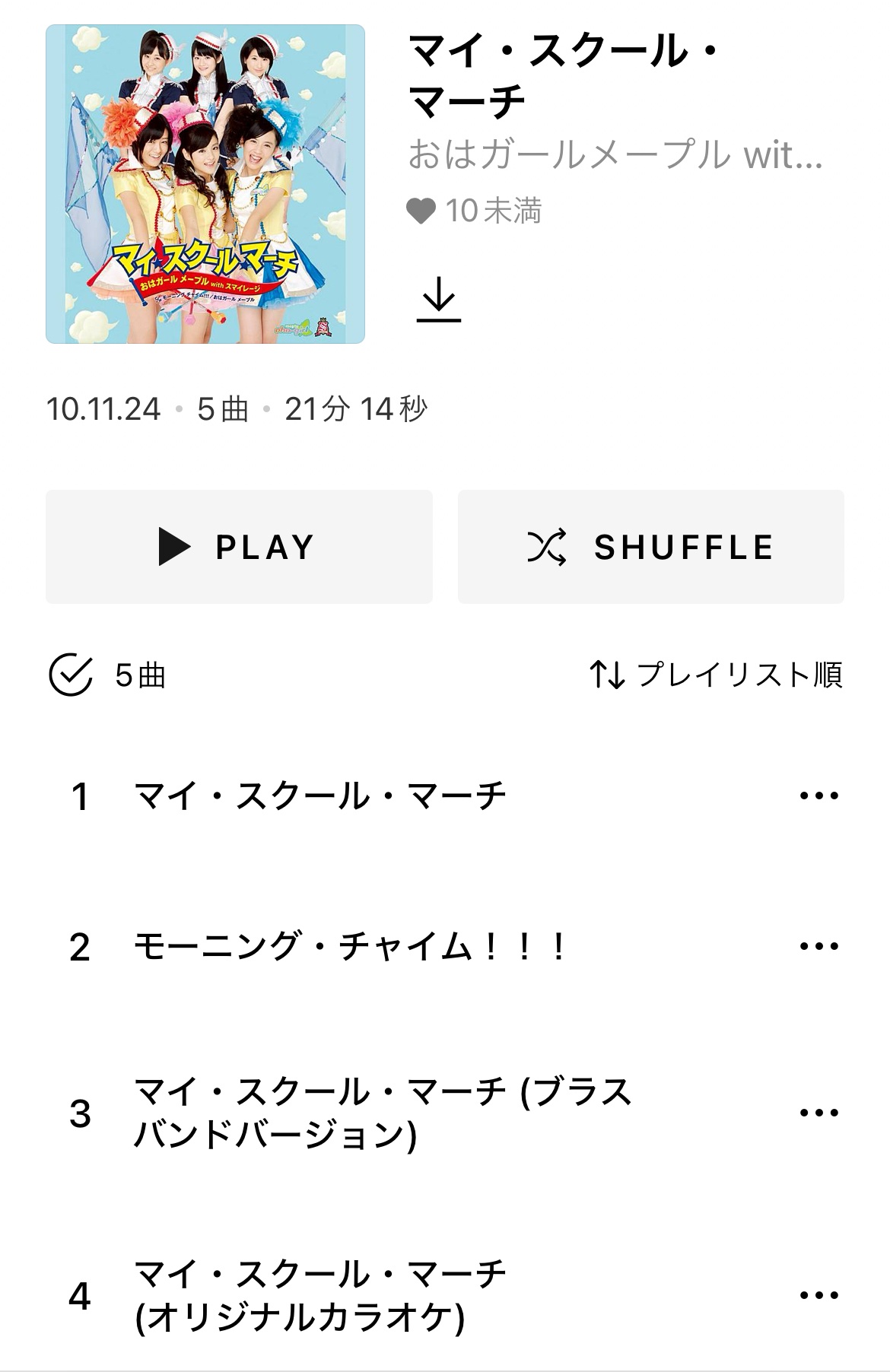Tap the PLAY button
Screen dimensions: 890x1372
click(239, 547)
